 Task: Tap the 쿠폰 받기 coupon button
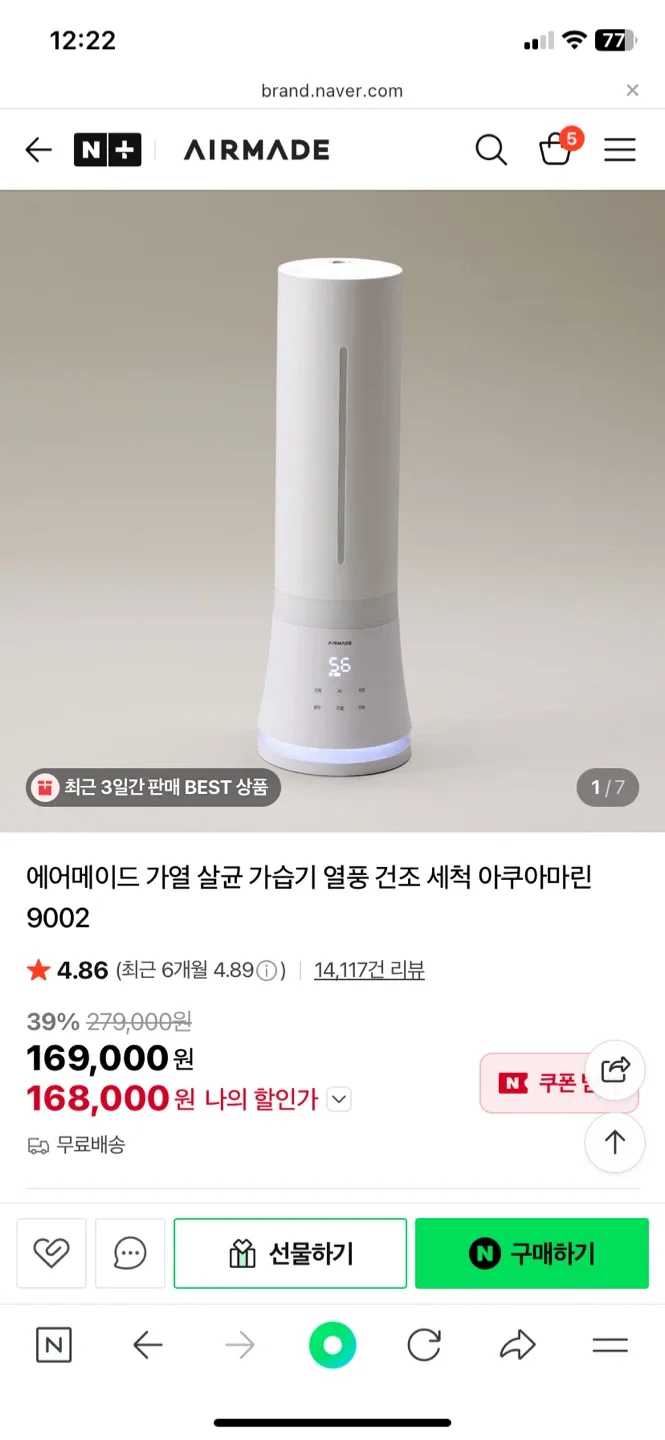[x=540, y=1083]
